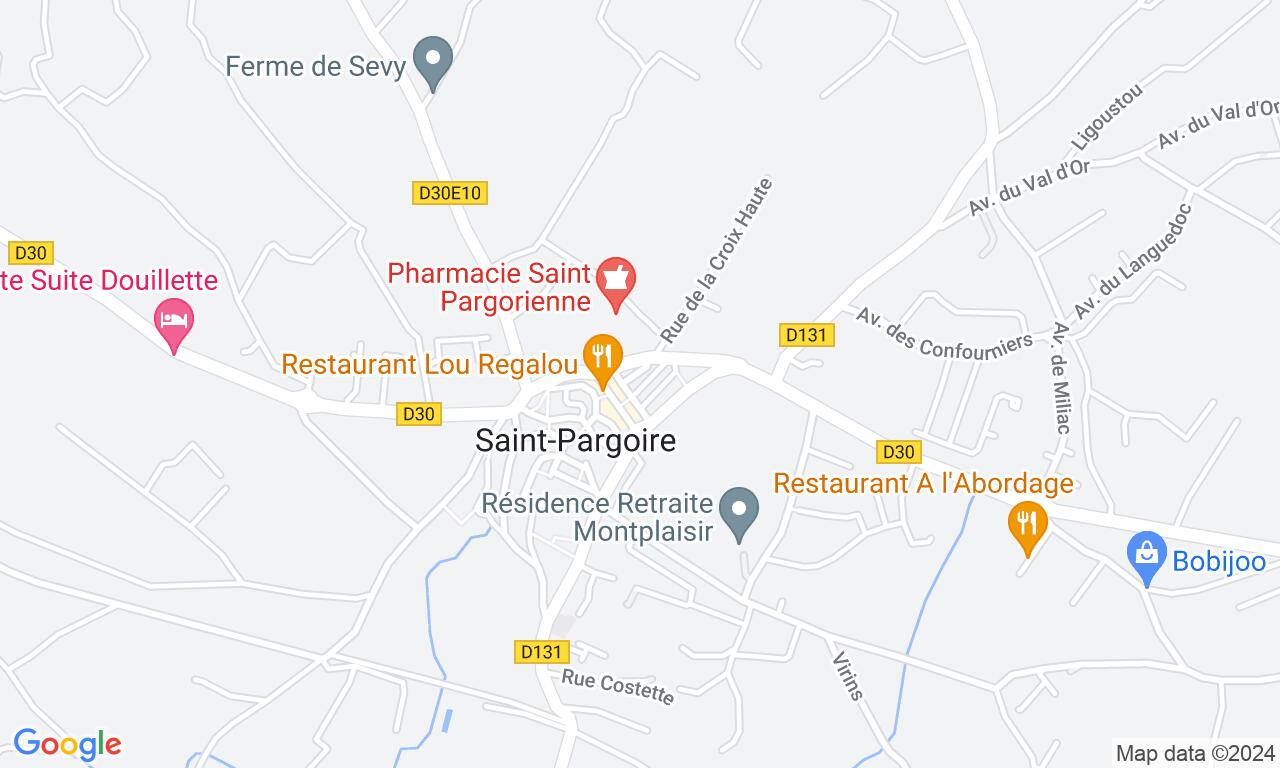Select the Résidence Retraite Montplaisir pin
The width and height of the screenshot is (1280, 768).
(x=740, y=511)
